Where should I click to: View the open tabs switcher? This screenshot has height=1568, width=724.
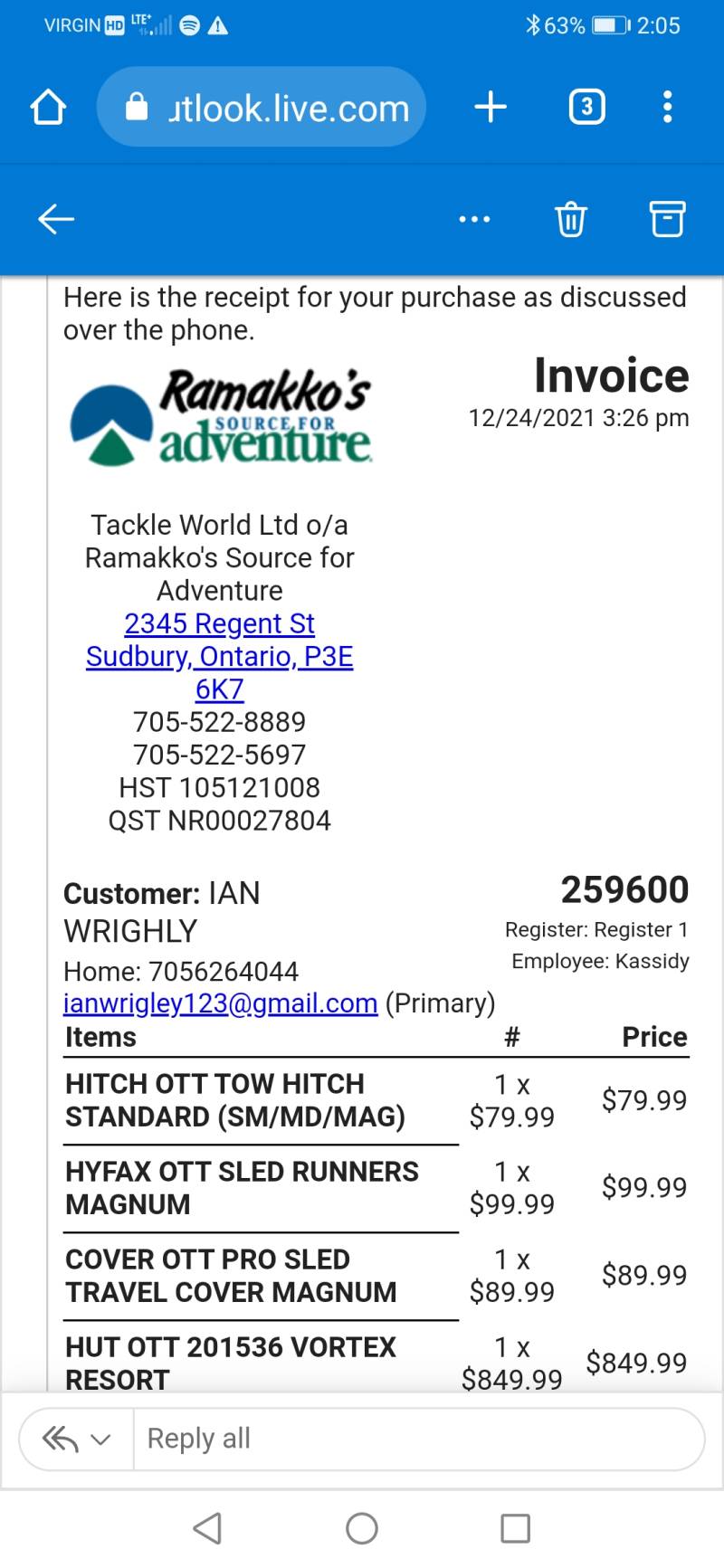pos(586,108)
